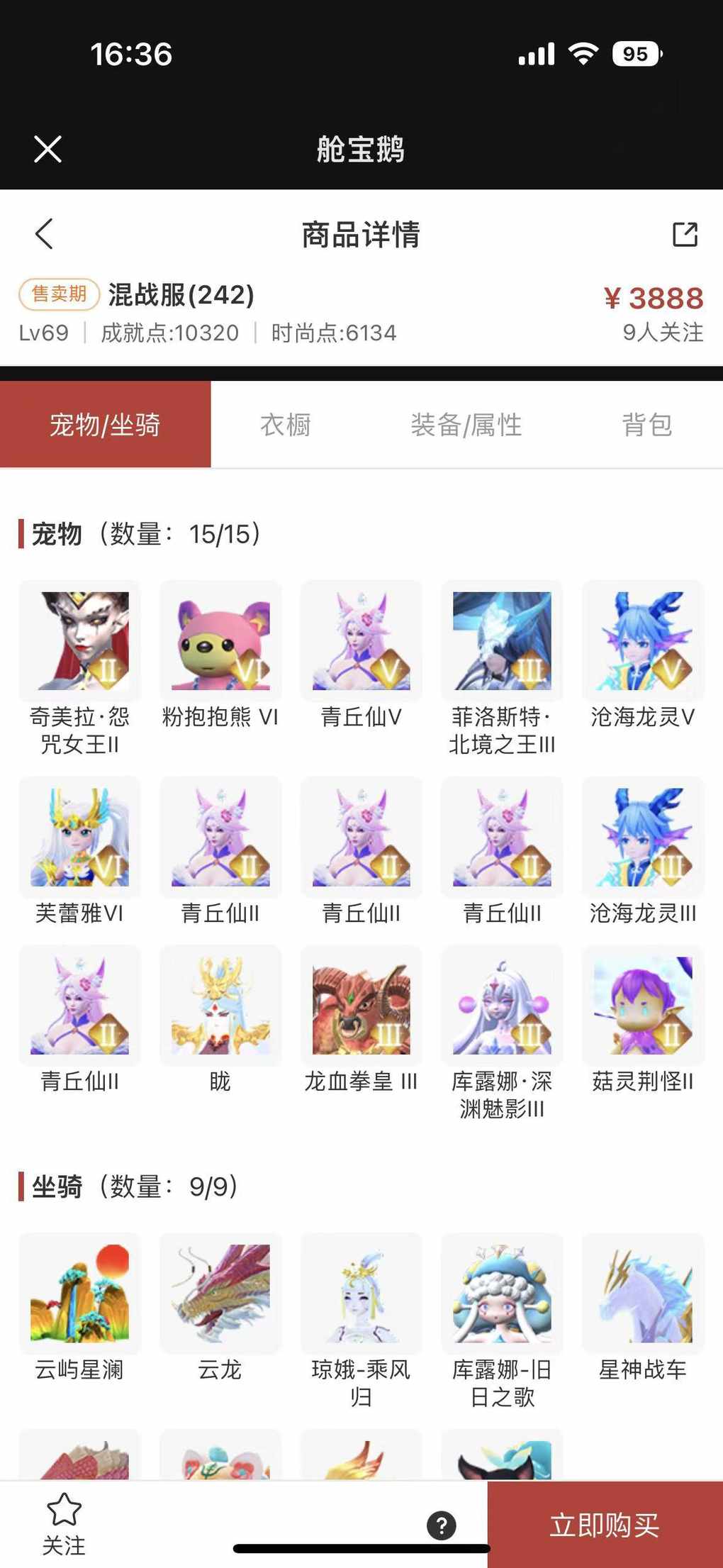723x1568 pixels.
Task: Share this listing via the export icon
Action: (685, 234)
